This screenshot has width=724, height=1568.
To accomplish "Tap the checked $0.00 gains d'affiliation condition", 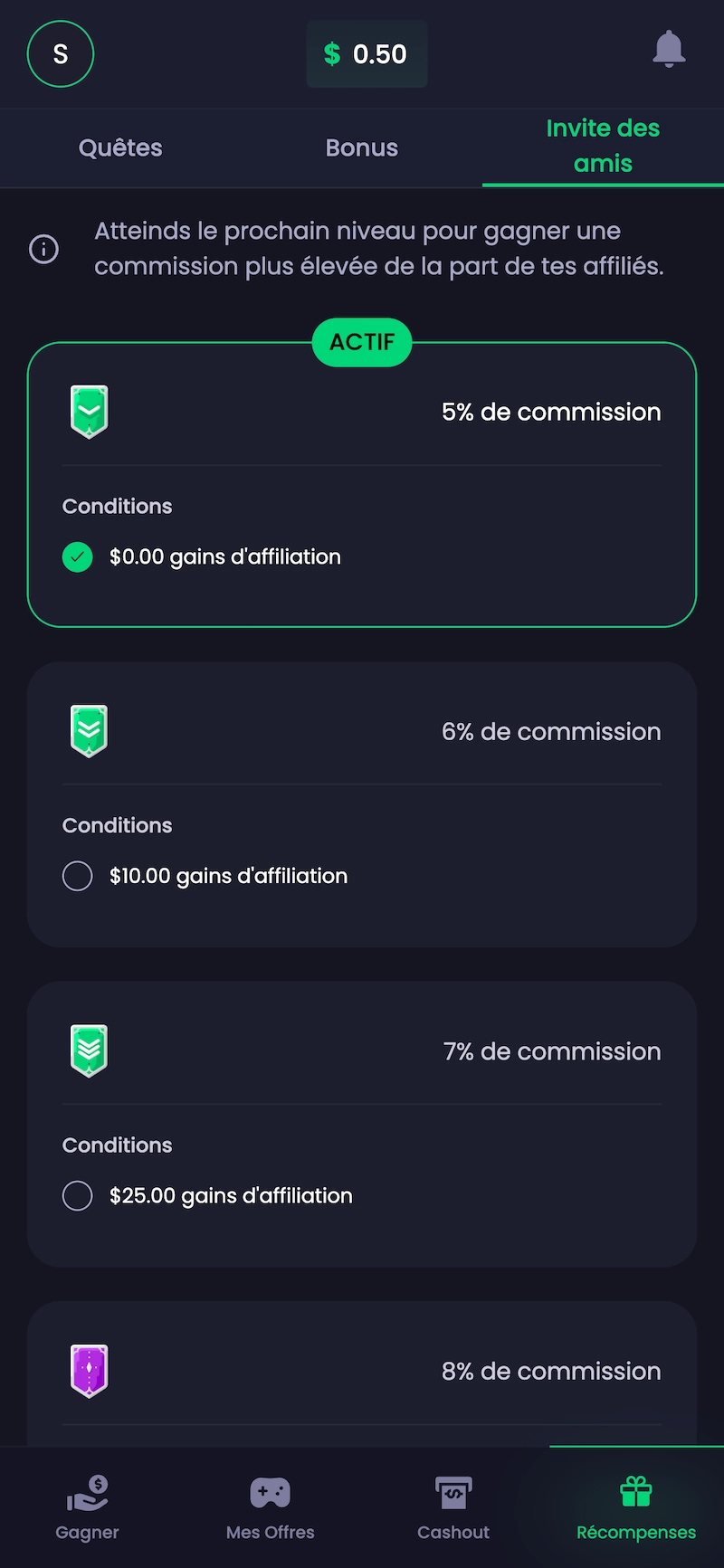I will coord(77,557).
